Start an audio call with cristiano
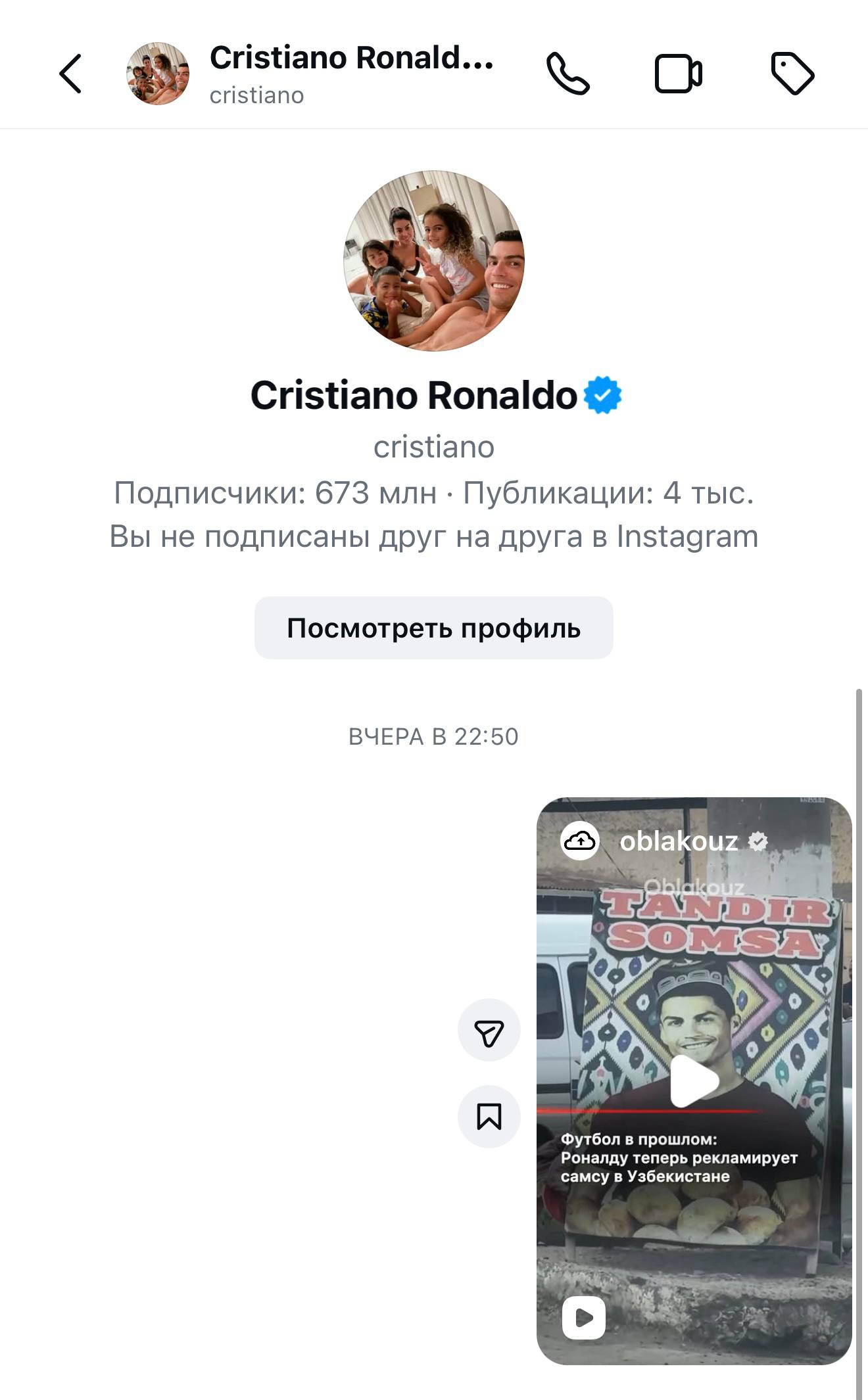 [567, 74]
